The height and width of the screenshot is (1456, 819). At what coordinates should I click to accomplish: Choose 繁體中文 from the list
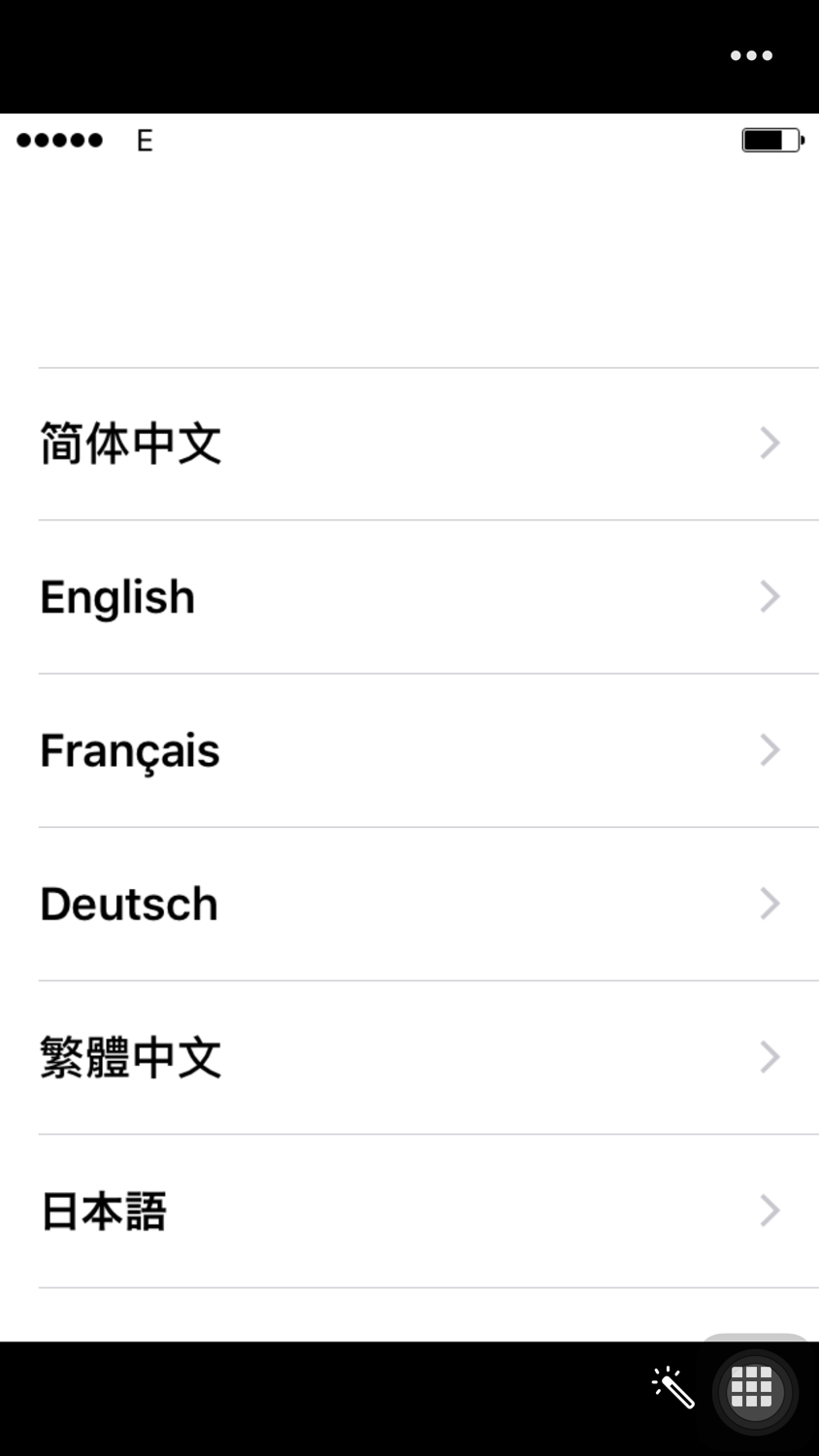tap(131, 1057)
